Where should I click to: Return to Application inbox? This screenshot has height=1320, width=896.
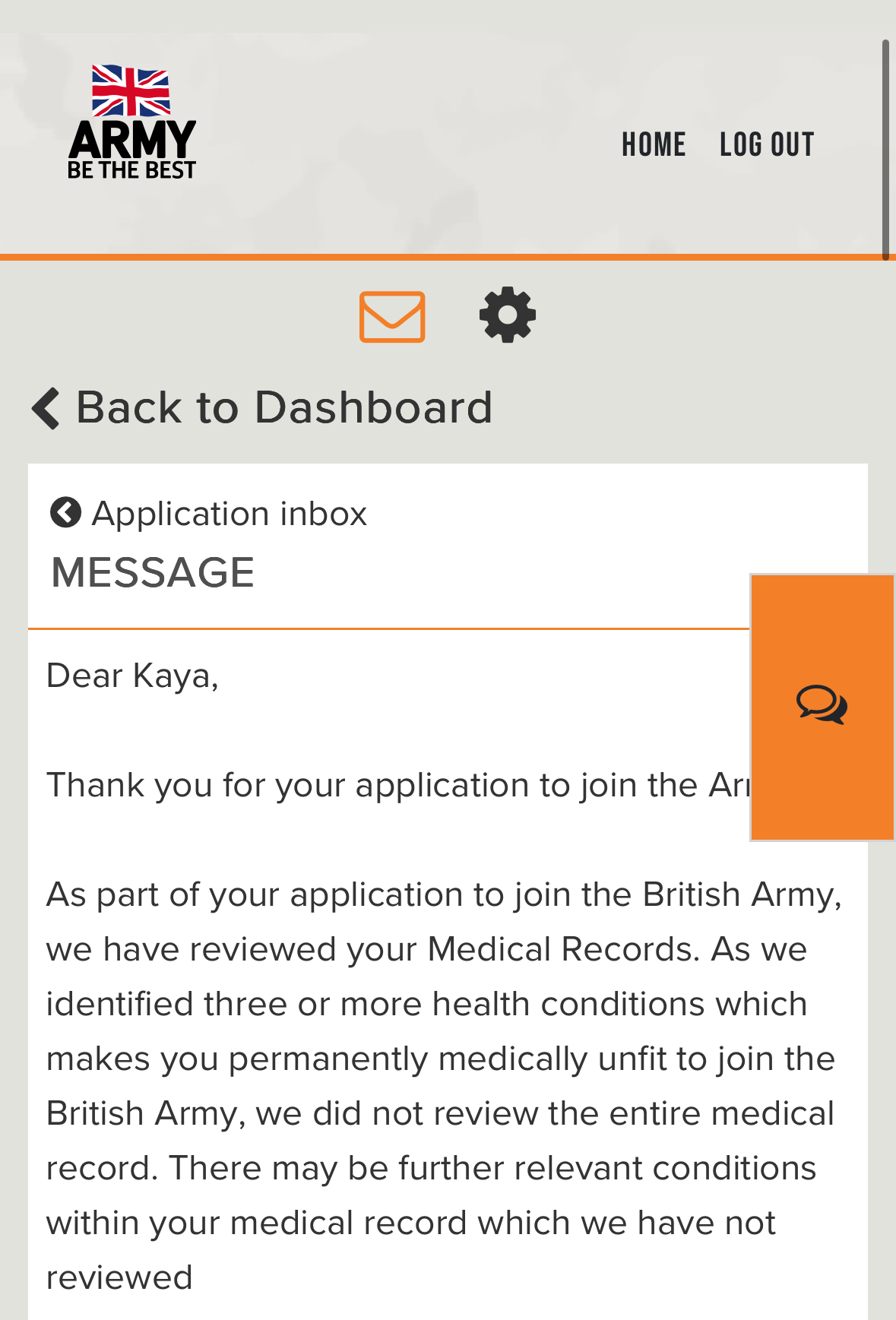209,514
